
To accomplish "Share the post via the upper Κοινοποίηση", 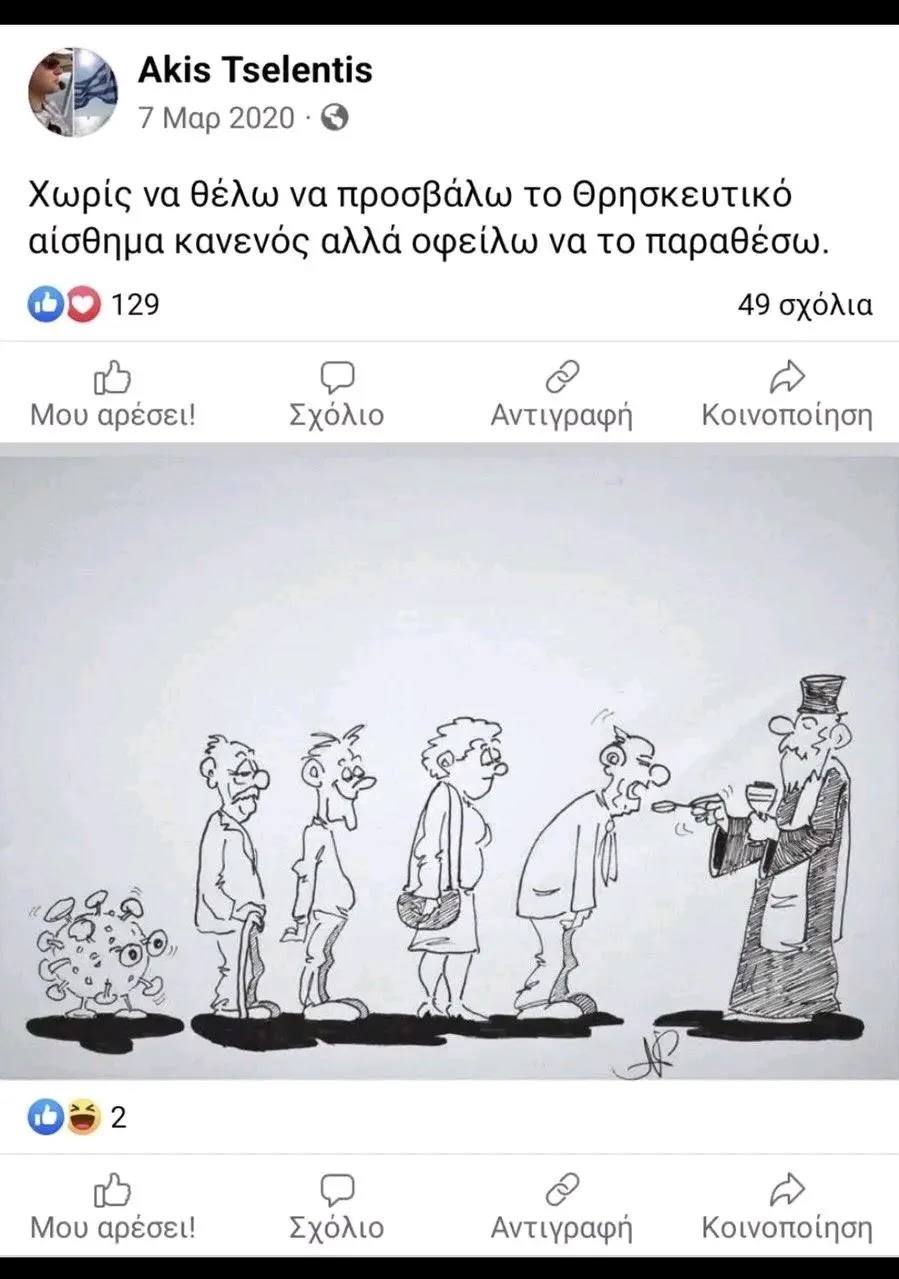I will click(787, 395).
